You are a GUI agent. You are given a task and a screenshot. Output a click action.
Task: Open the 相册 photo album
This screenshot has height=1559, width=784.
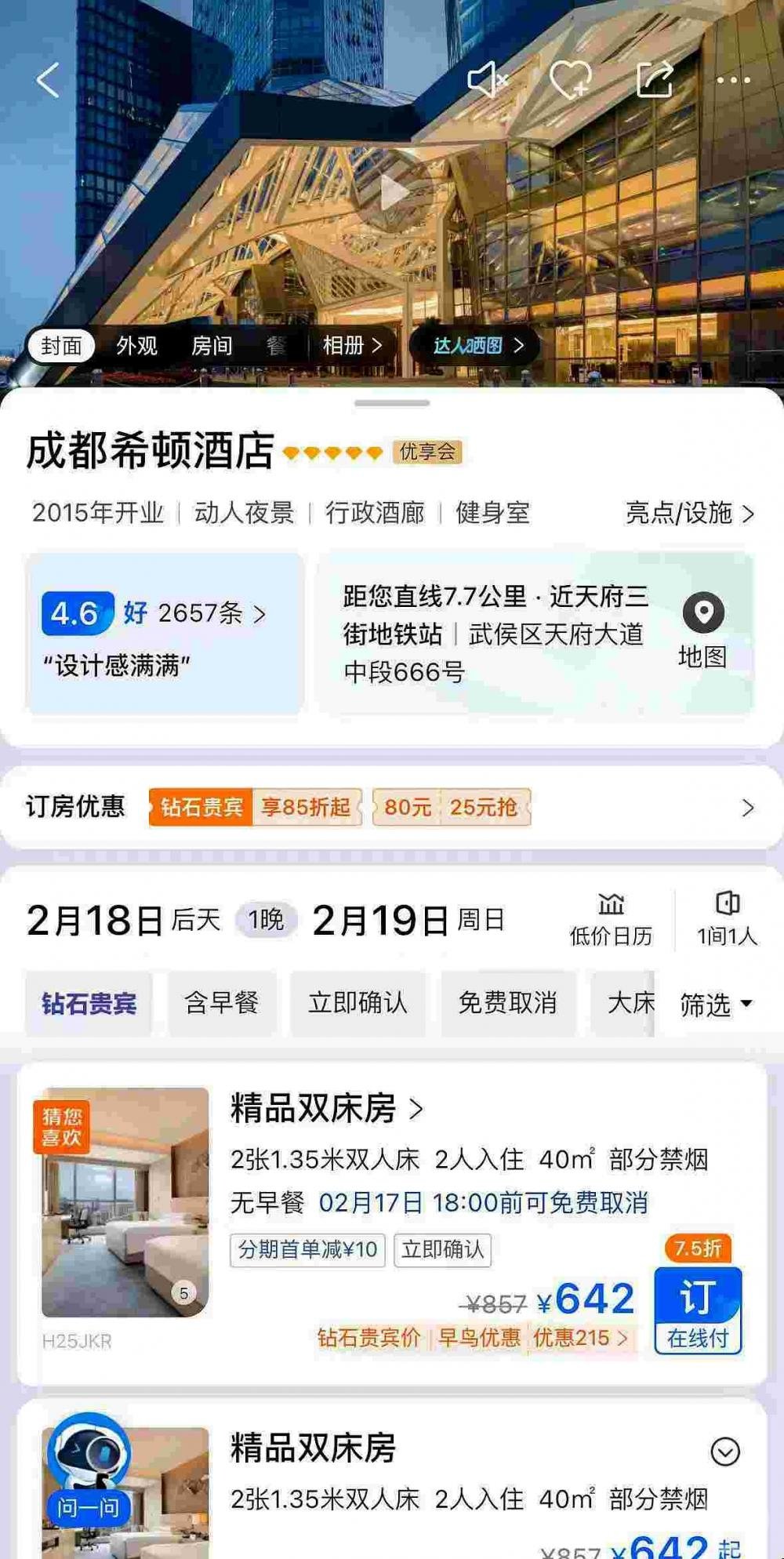[x=353, y=346]
